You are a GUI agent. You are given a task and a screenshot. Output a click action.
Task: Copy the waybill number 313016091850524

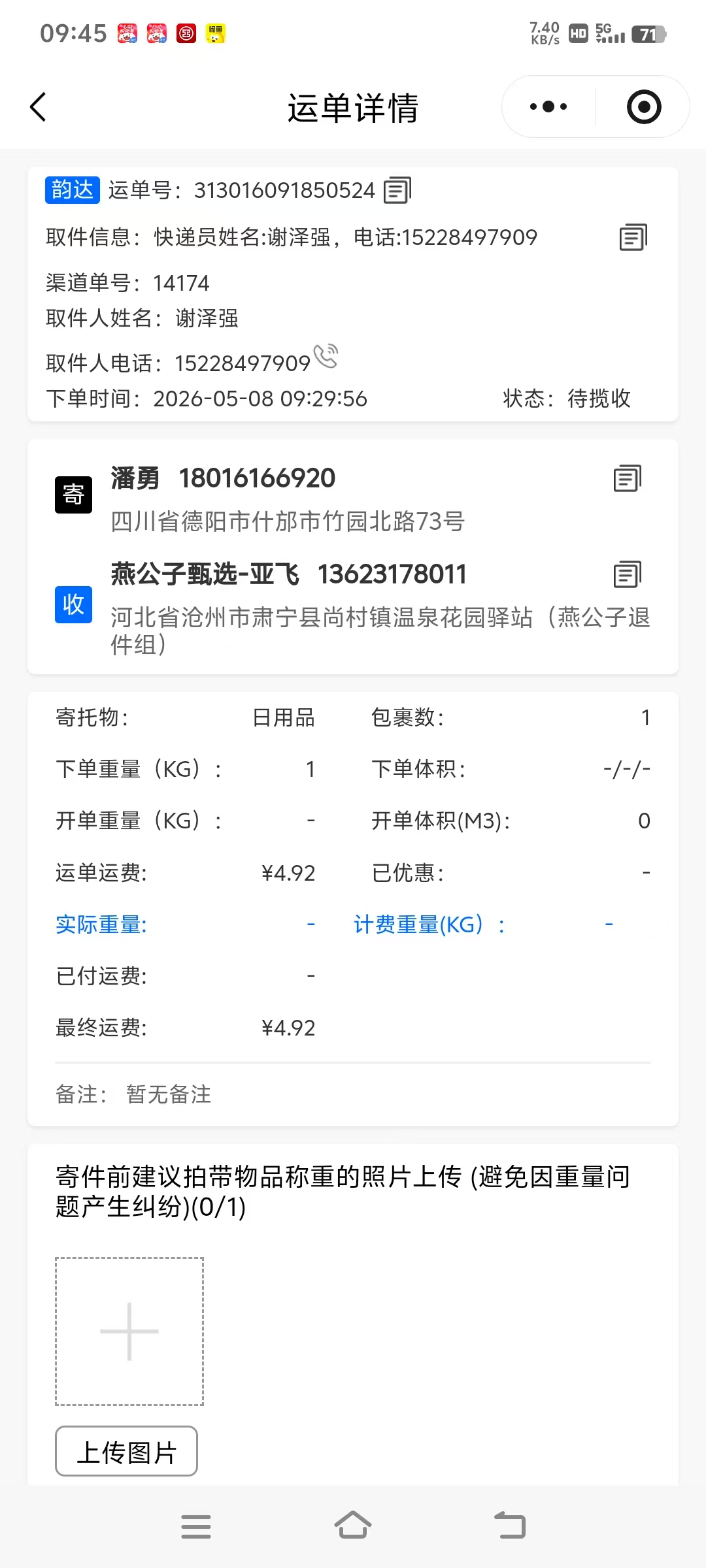397,190
